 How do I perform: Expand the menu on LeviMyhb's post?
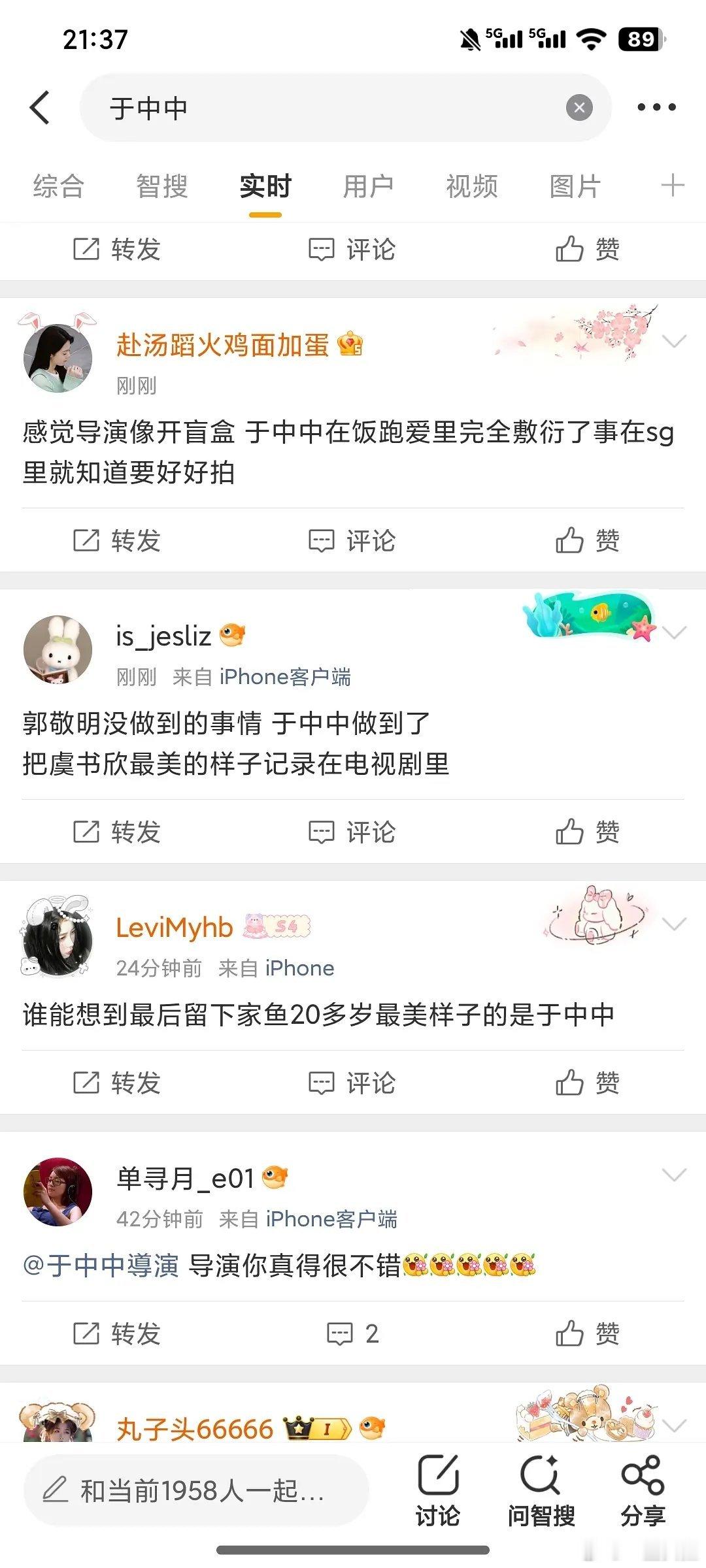click(x=675, y=923)
